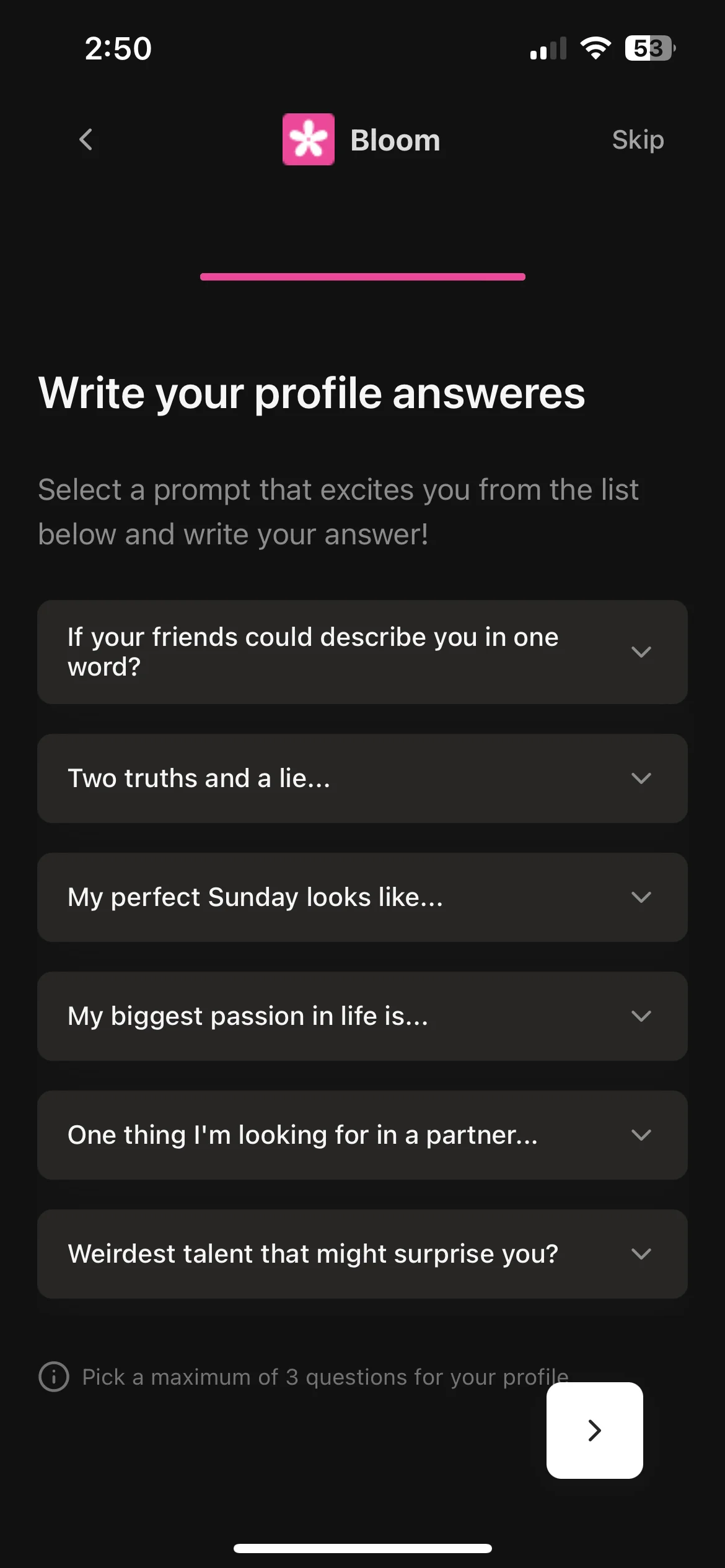725x1568 pixels.
Task: Tap the pink Bloom flower logo
Action: pyautogui.click(x=309, y=139)
